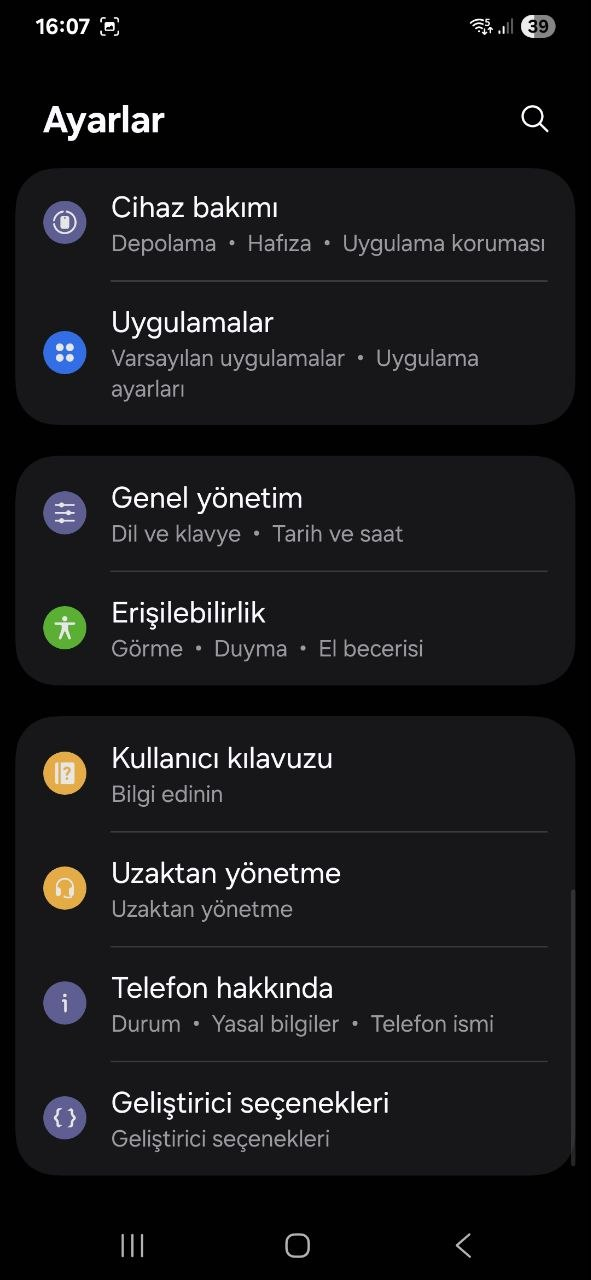591x1280 pixels.
Task: Open the search icon in Ayarlar
Action: (535, 119)
